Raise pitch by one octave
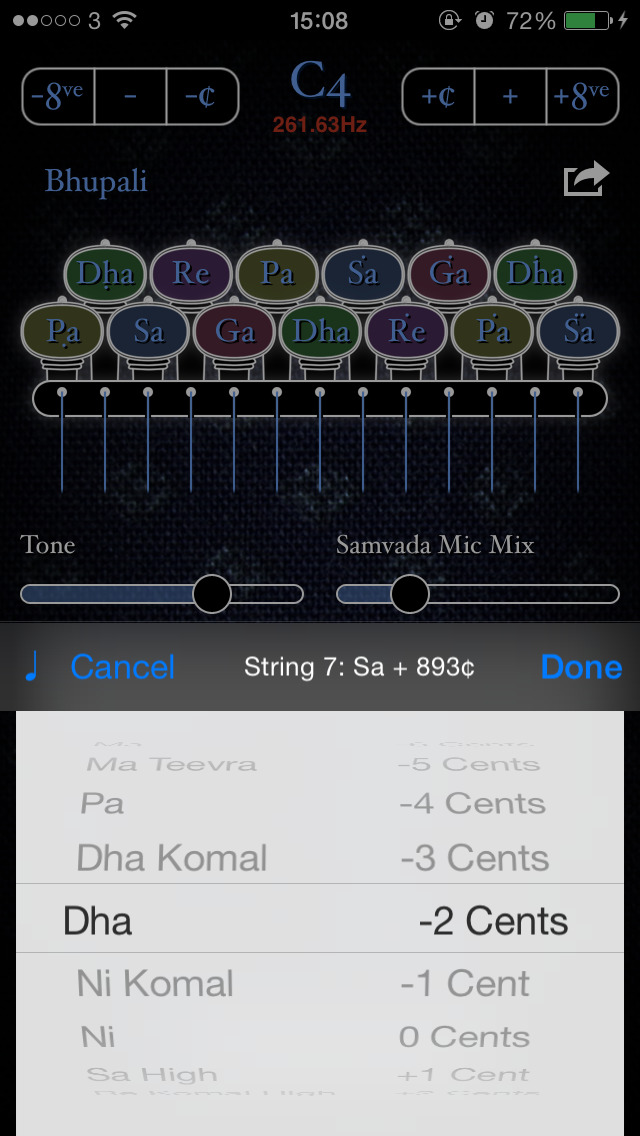The height and width of the screenshot is (1136, 640). pos(583,96)
